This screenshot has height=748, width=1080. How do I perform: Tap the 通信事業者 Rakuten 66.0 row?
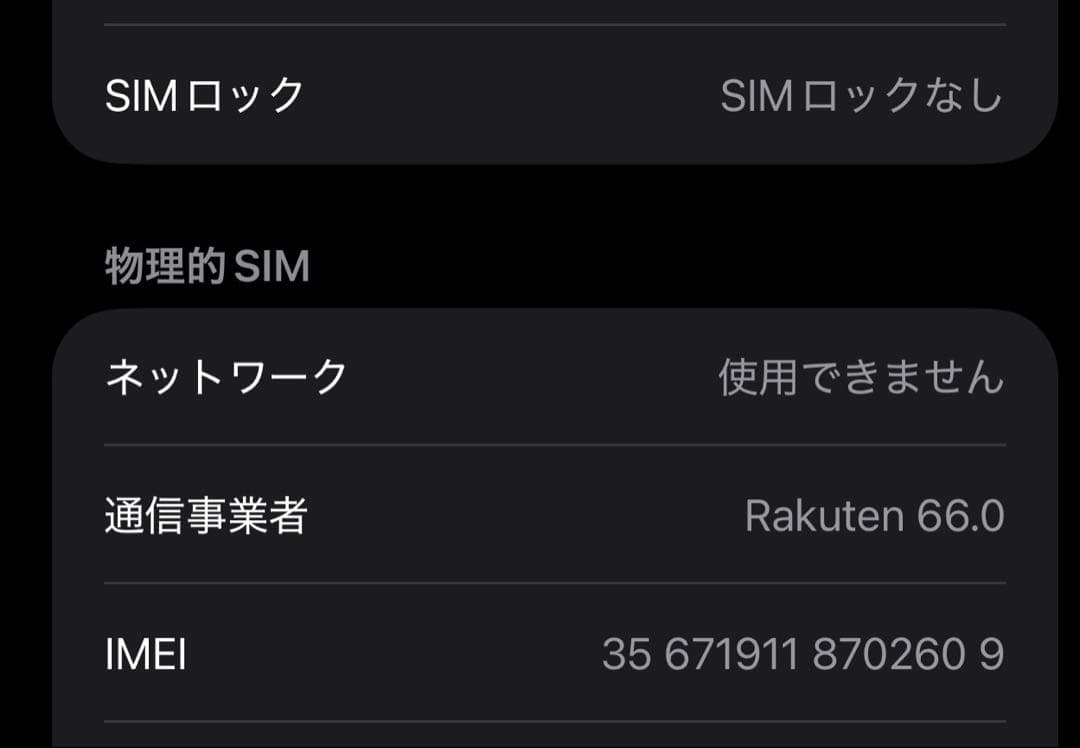point(554,516)
